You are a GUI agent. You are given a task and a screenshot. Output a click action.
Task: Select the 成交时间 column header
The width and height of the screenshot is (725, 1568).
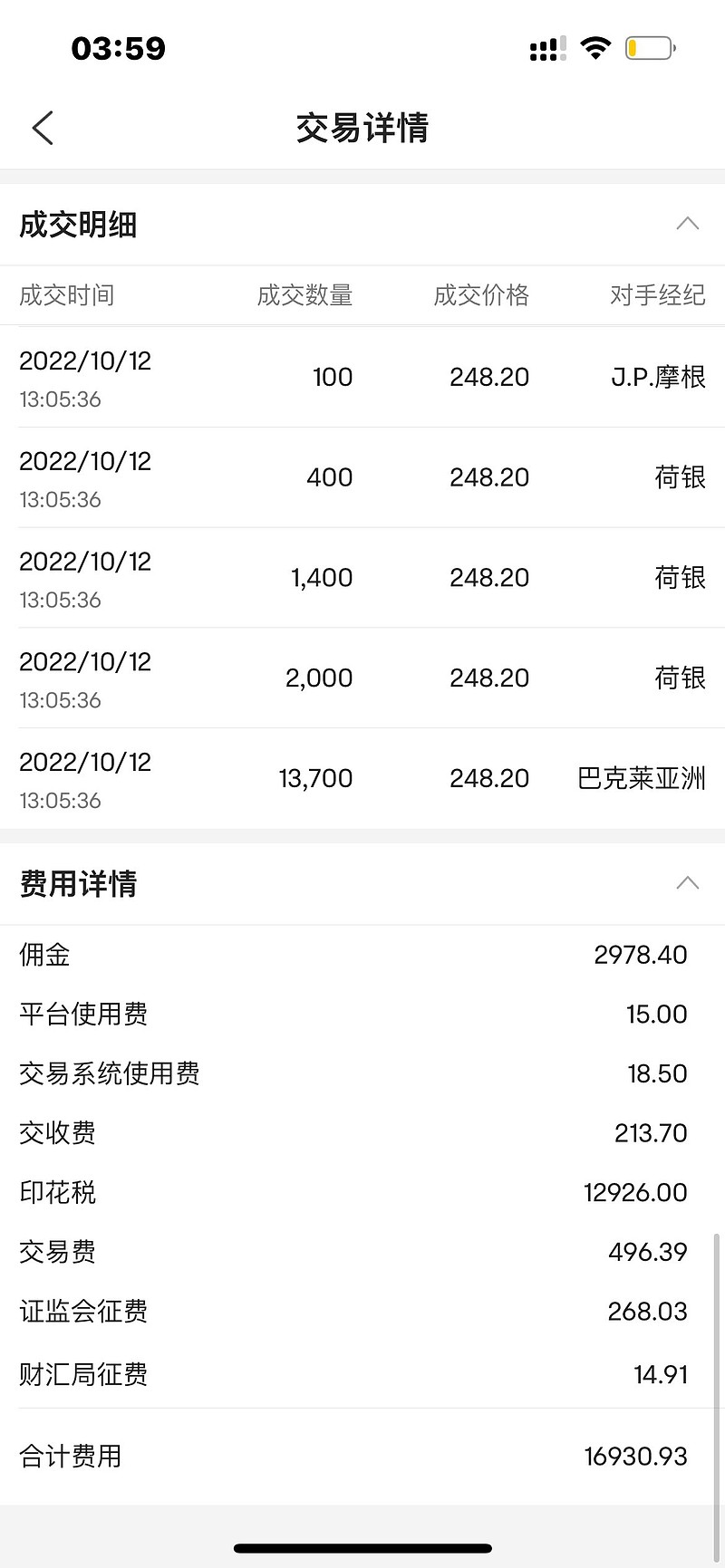coord(63,295)
